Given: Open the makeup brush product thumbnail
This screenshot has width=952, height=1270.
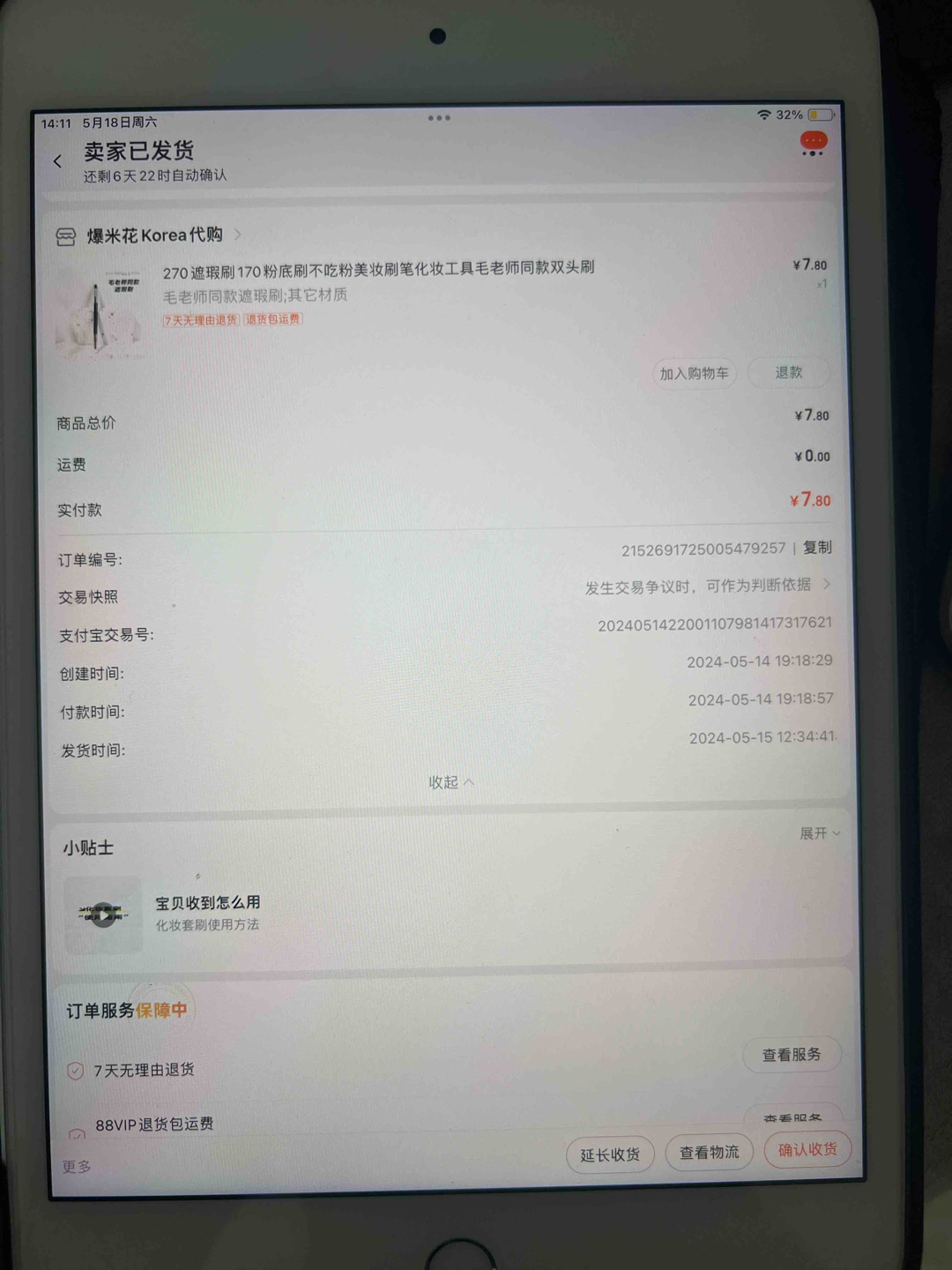Looking at the screenshot, I should click(100, 314).
